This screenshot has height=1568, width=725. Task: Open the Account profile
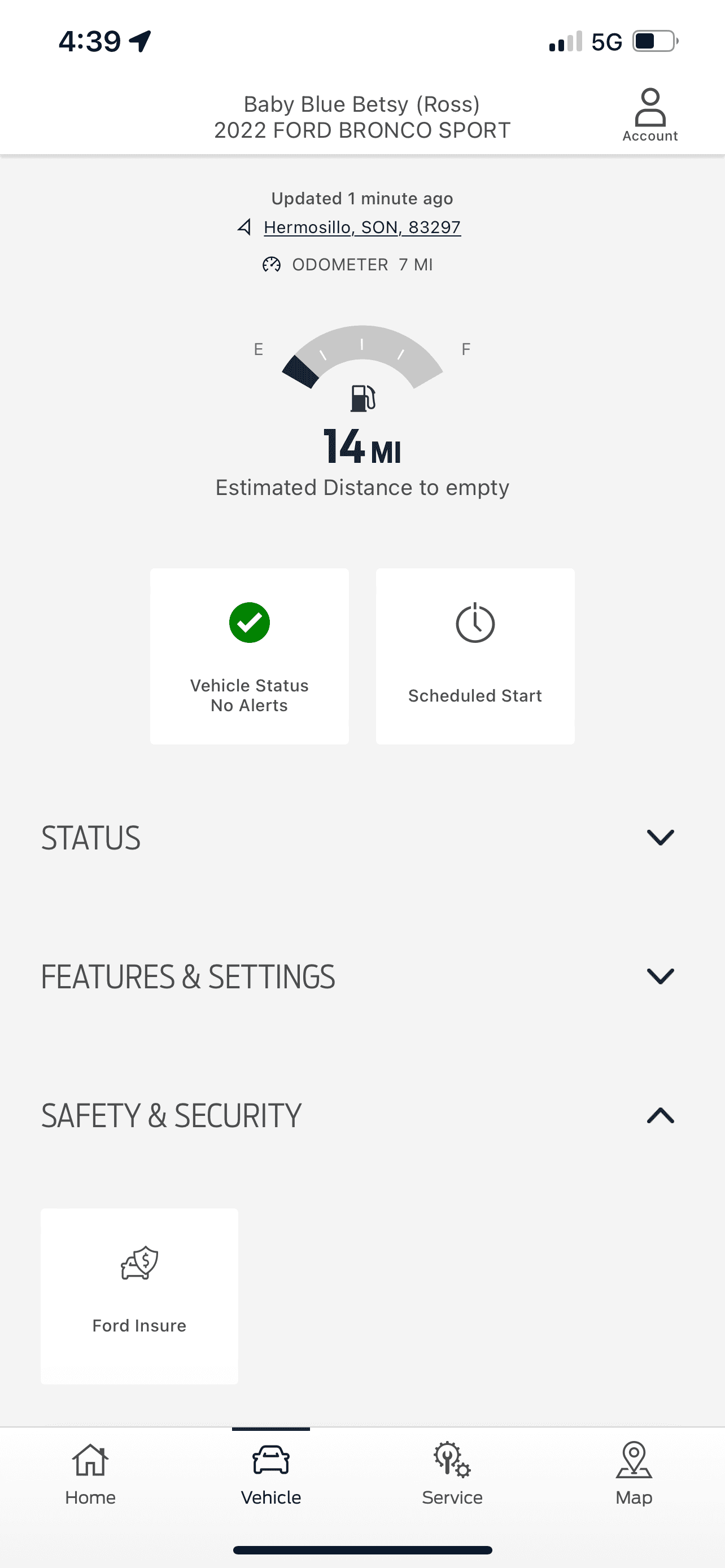pyautogui.click(x=649, y=116)
